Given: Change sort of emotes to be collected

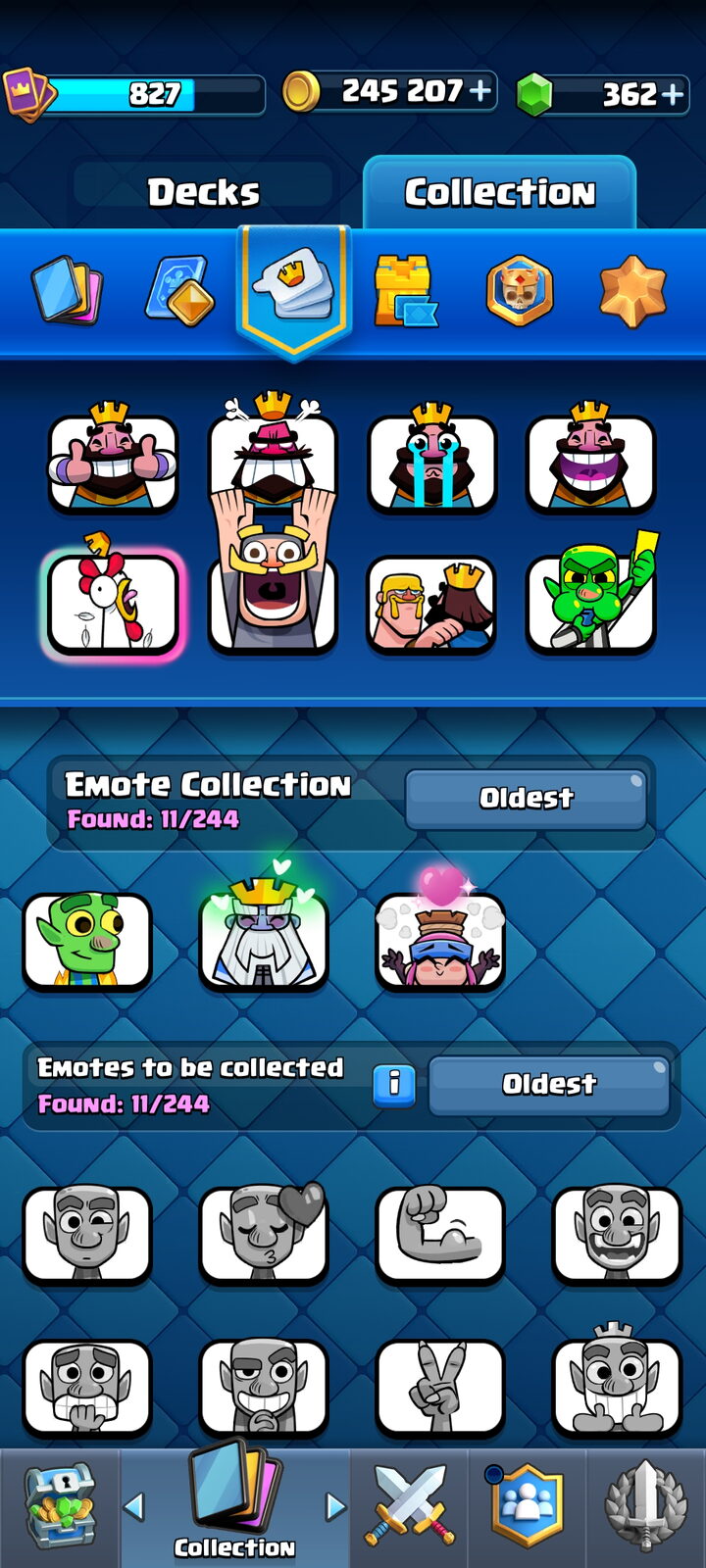Looking at the screenshot, I should pyautogui.click(x=549, y=1085).
